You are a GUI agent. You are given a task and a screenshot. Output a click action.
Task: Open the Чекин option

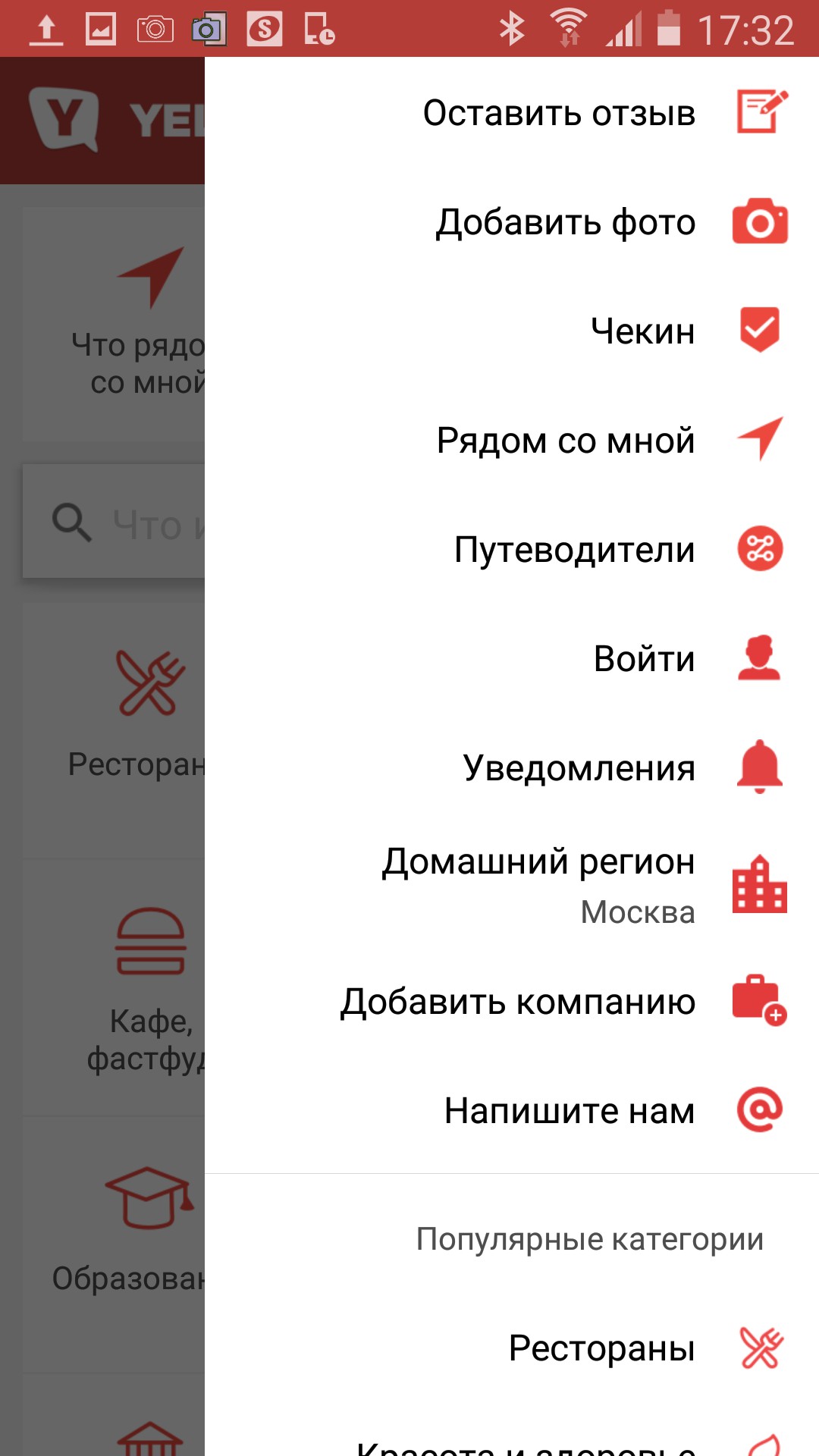[x=642, y=331]
